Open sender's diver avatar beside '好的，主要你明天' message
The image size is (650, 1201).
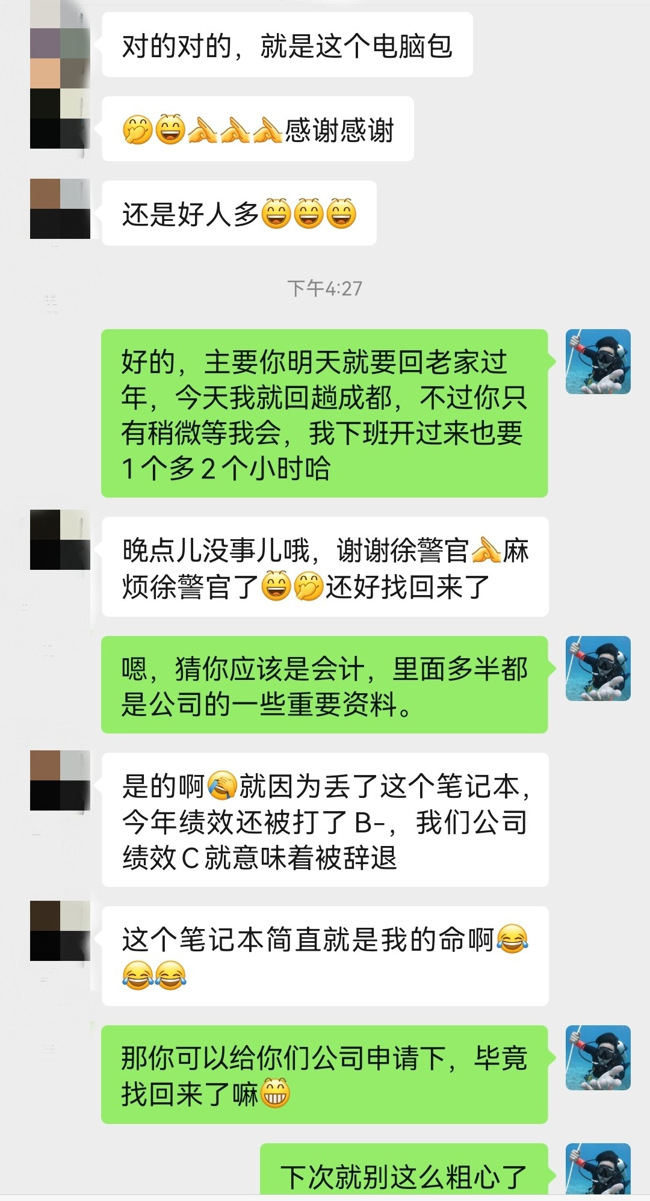598,361
